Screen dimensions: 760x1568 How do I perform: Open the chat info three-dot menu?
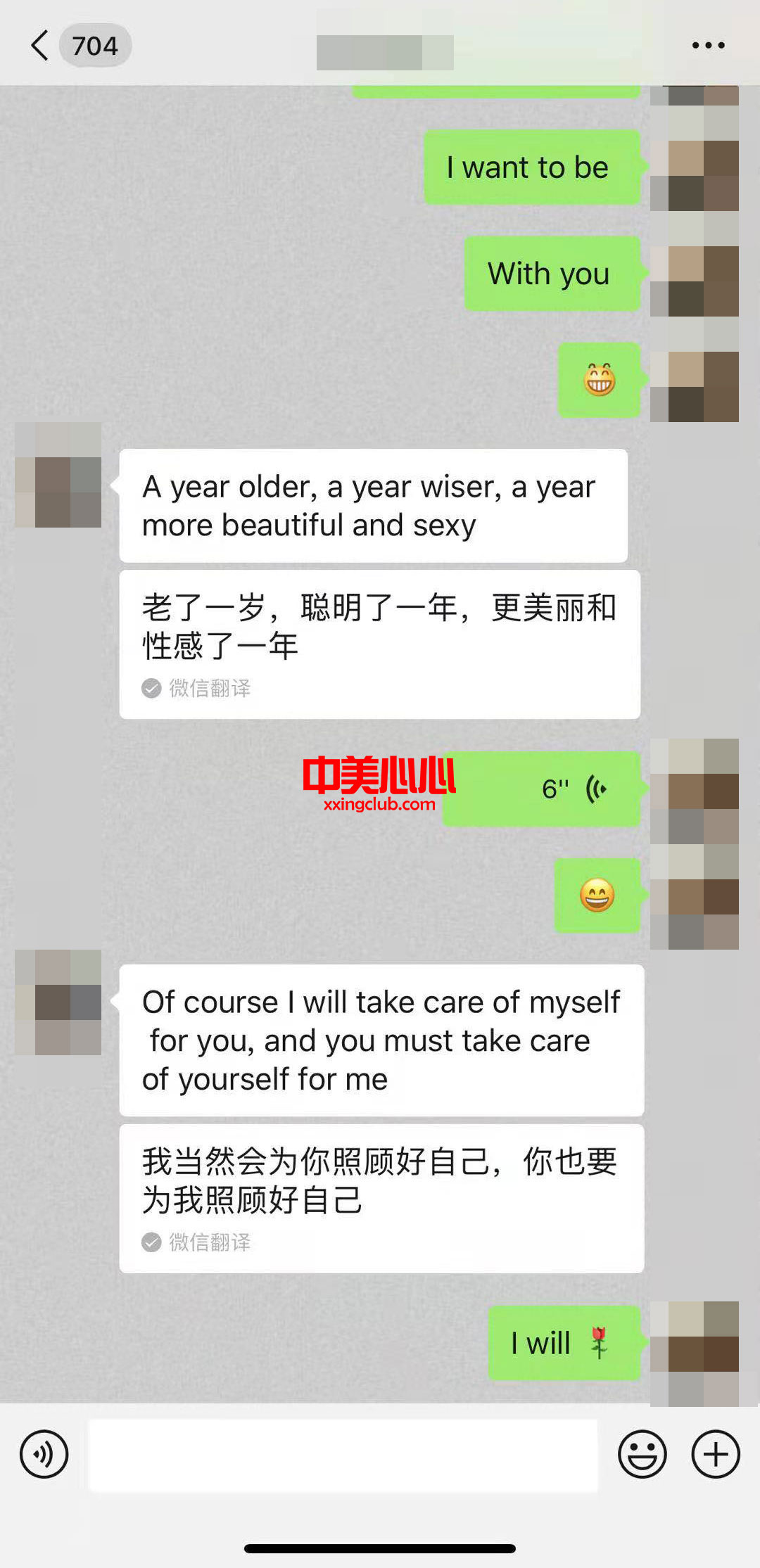pos(708,46)
